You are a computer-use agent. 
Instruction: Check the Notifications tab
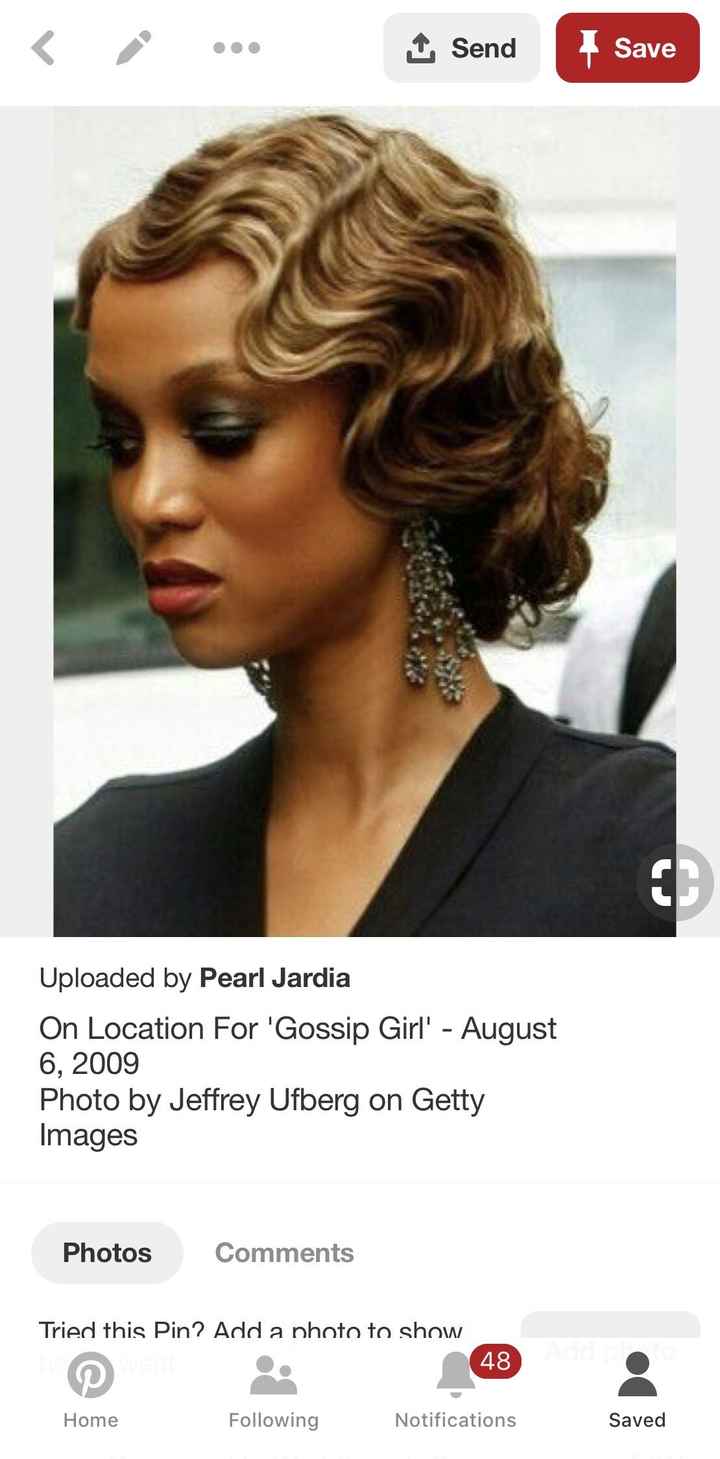[x=456, y=1390]
